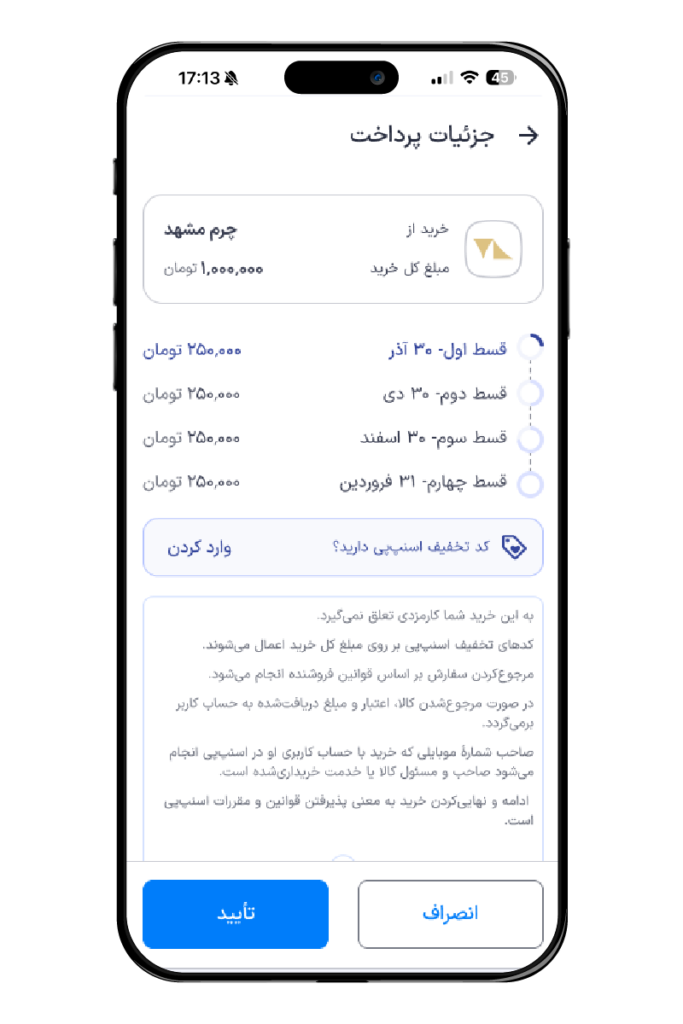The height and width of the screenshot is (1024, 683).
Task: Cancel payment with the انصراف button
Action: tap(450, 913)
